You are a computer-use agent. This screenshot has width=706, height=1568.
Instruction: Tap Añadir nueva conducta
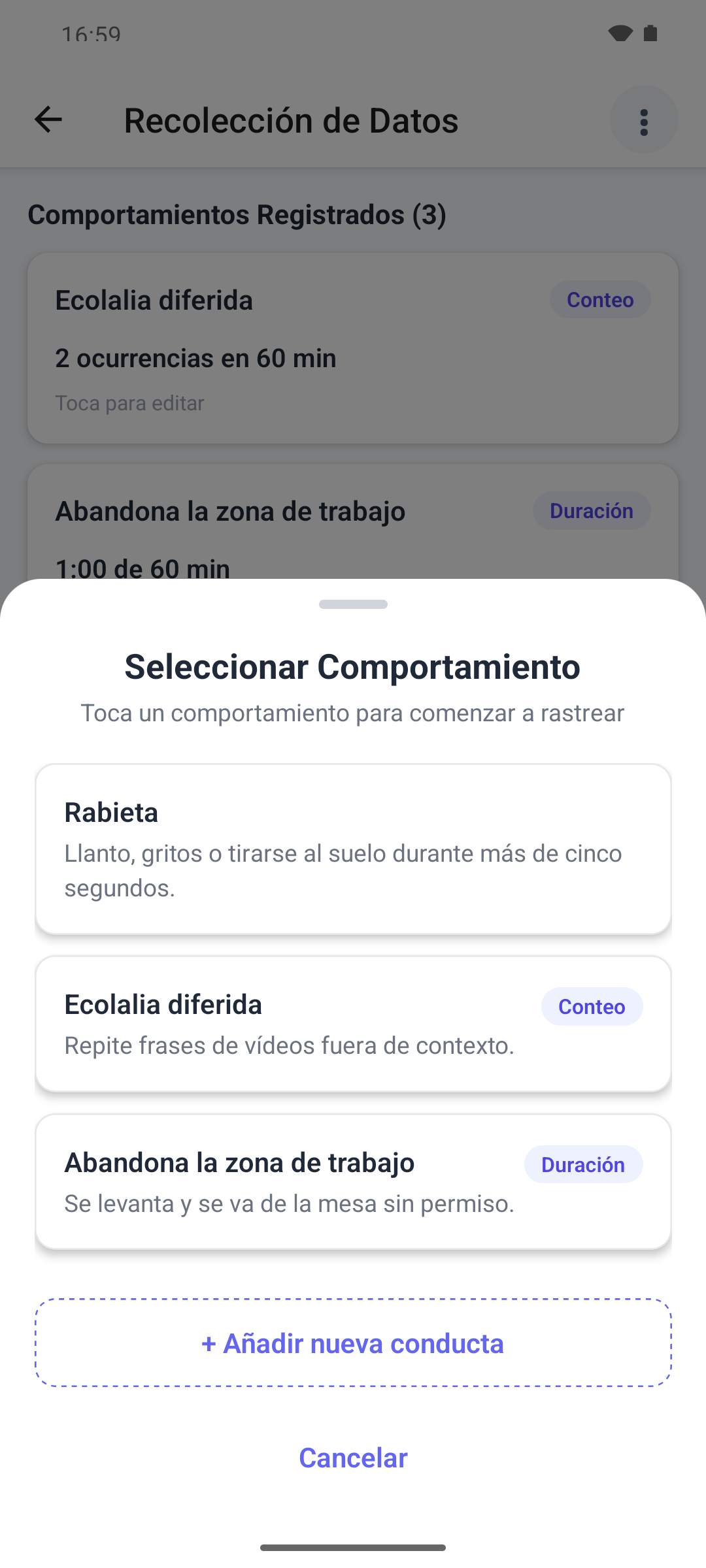[353, 1343]
